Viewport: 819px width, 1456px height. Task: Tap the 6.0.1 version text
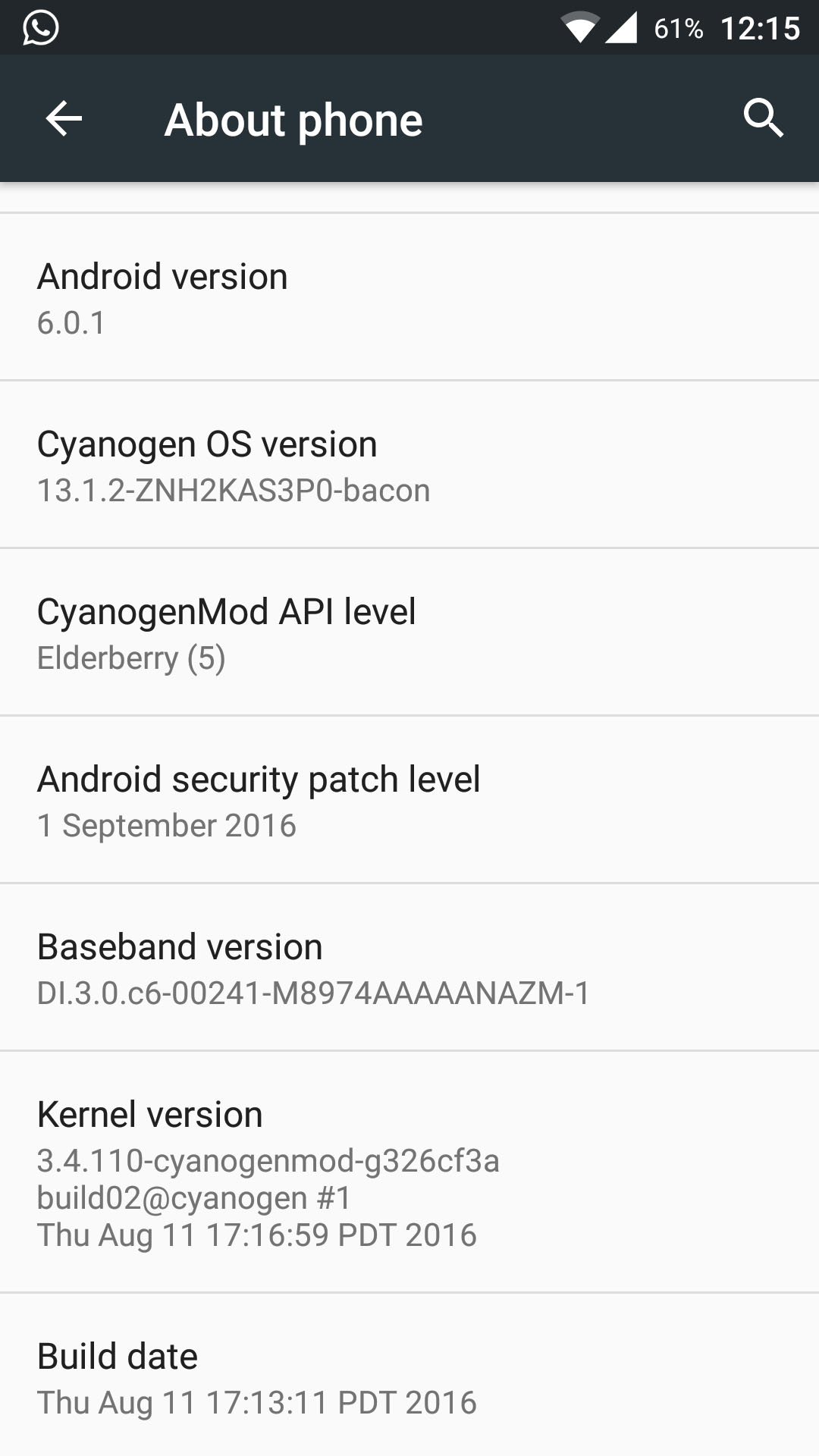[x=74, y=325]
